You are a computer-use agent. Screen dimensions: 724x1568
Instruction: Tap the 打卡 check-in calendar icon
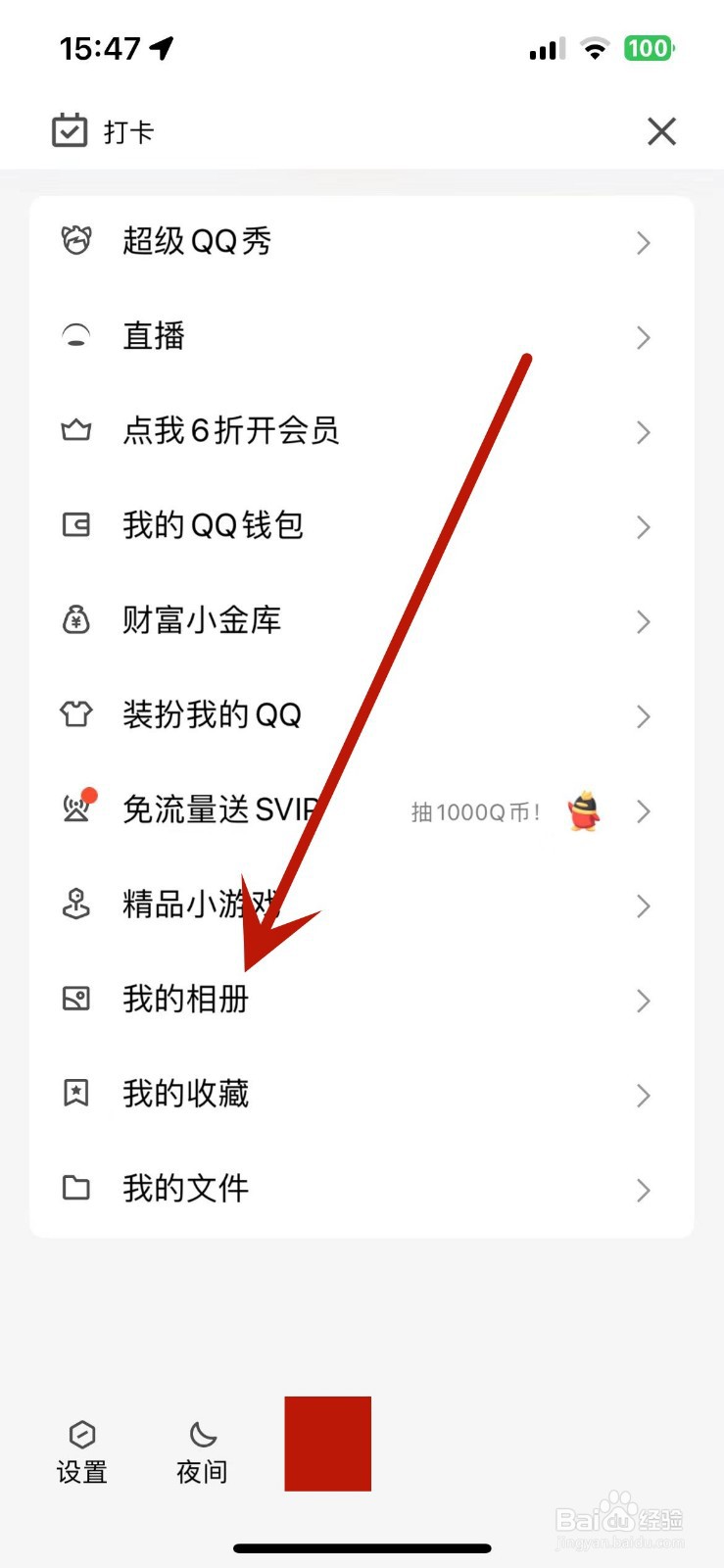pos(69,129)
